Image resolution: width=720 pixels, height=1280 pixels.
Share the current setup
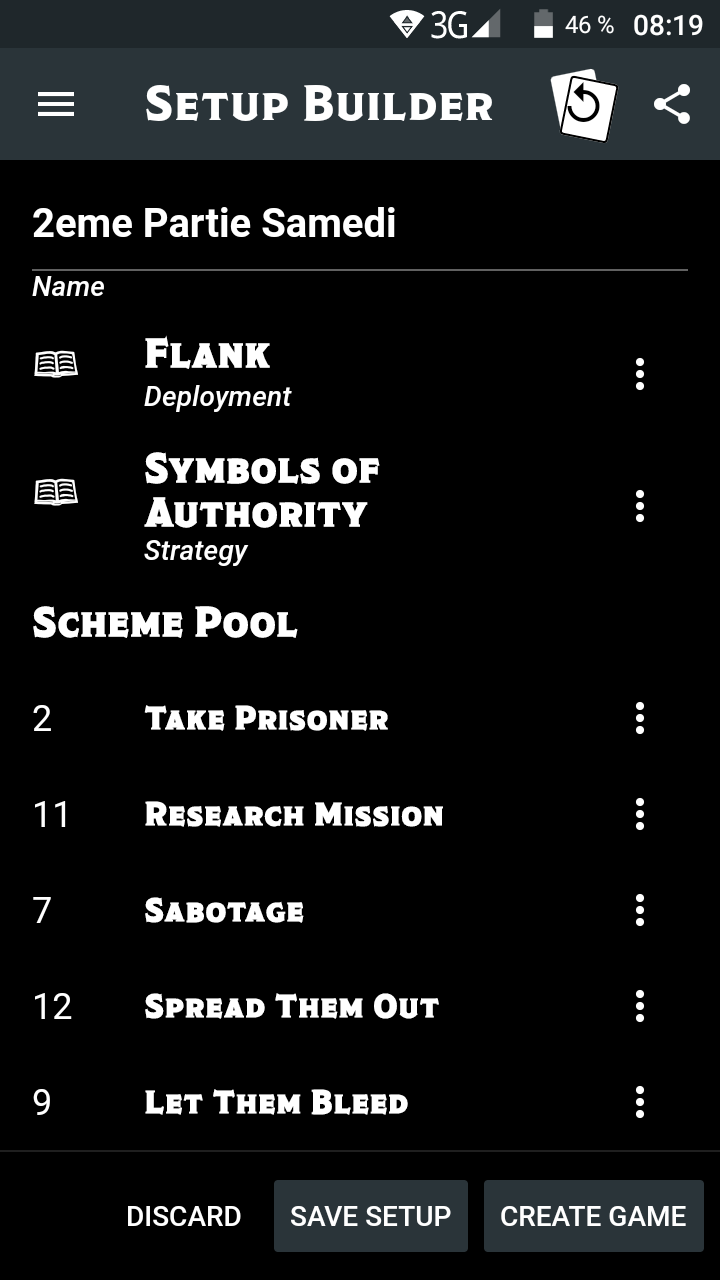(672, 103)
